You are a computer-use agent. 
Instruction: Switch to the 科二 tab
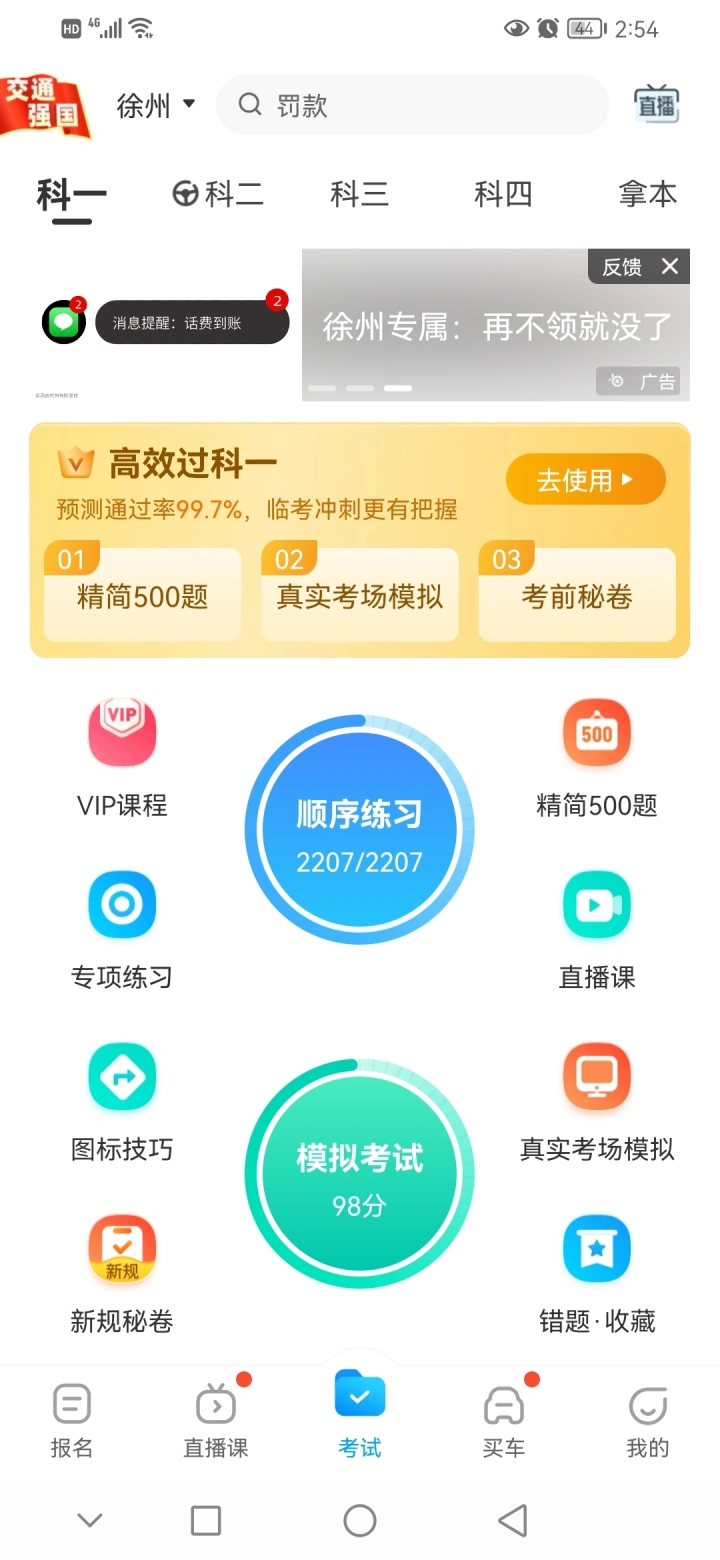(218, 194)
